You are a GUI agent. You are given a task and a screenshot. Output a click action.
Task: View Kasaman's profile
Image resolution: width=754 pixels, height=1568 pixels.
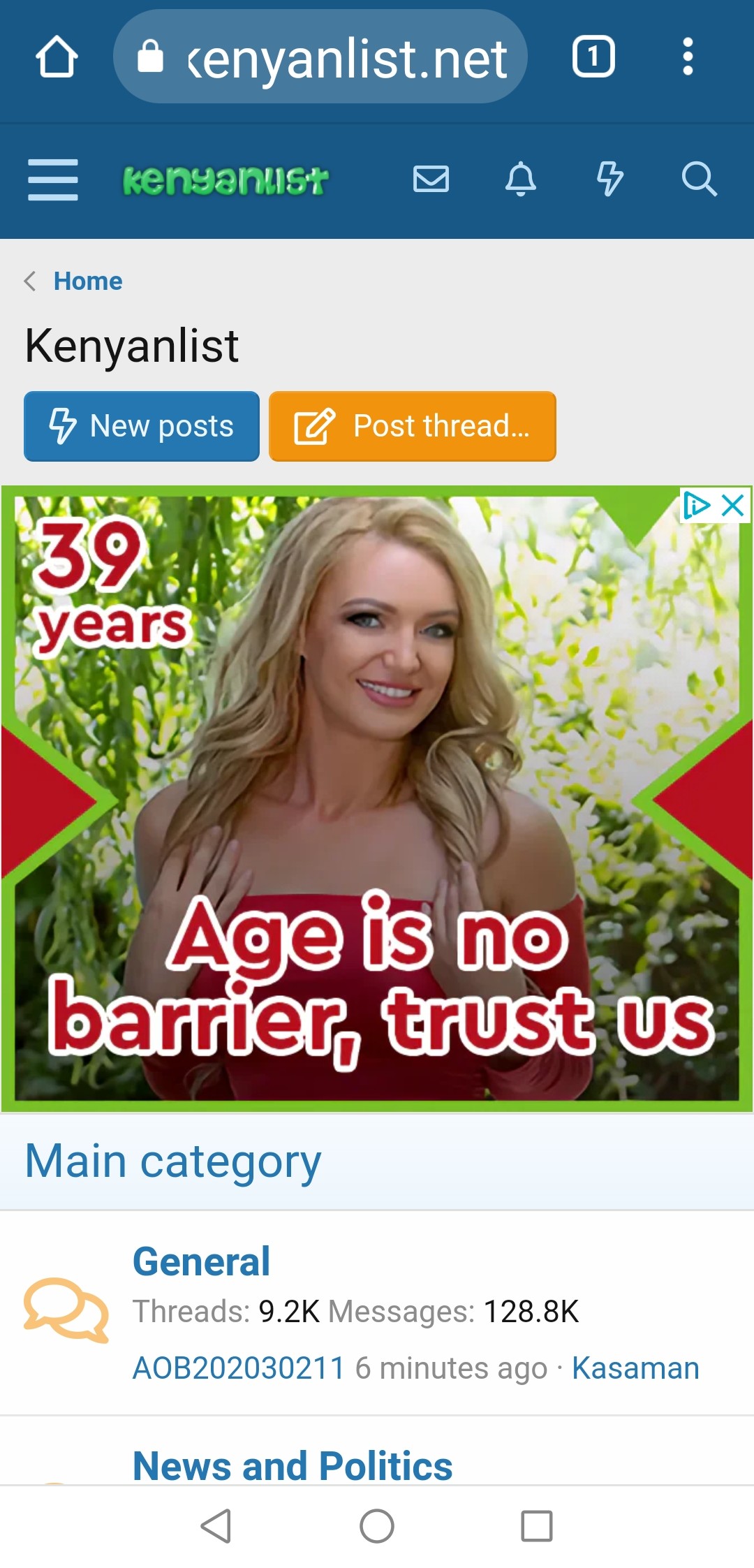pos(635,1368)
